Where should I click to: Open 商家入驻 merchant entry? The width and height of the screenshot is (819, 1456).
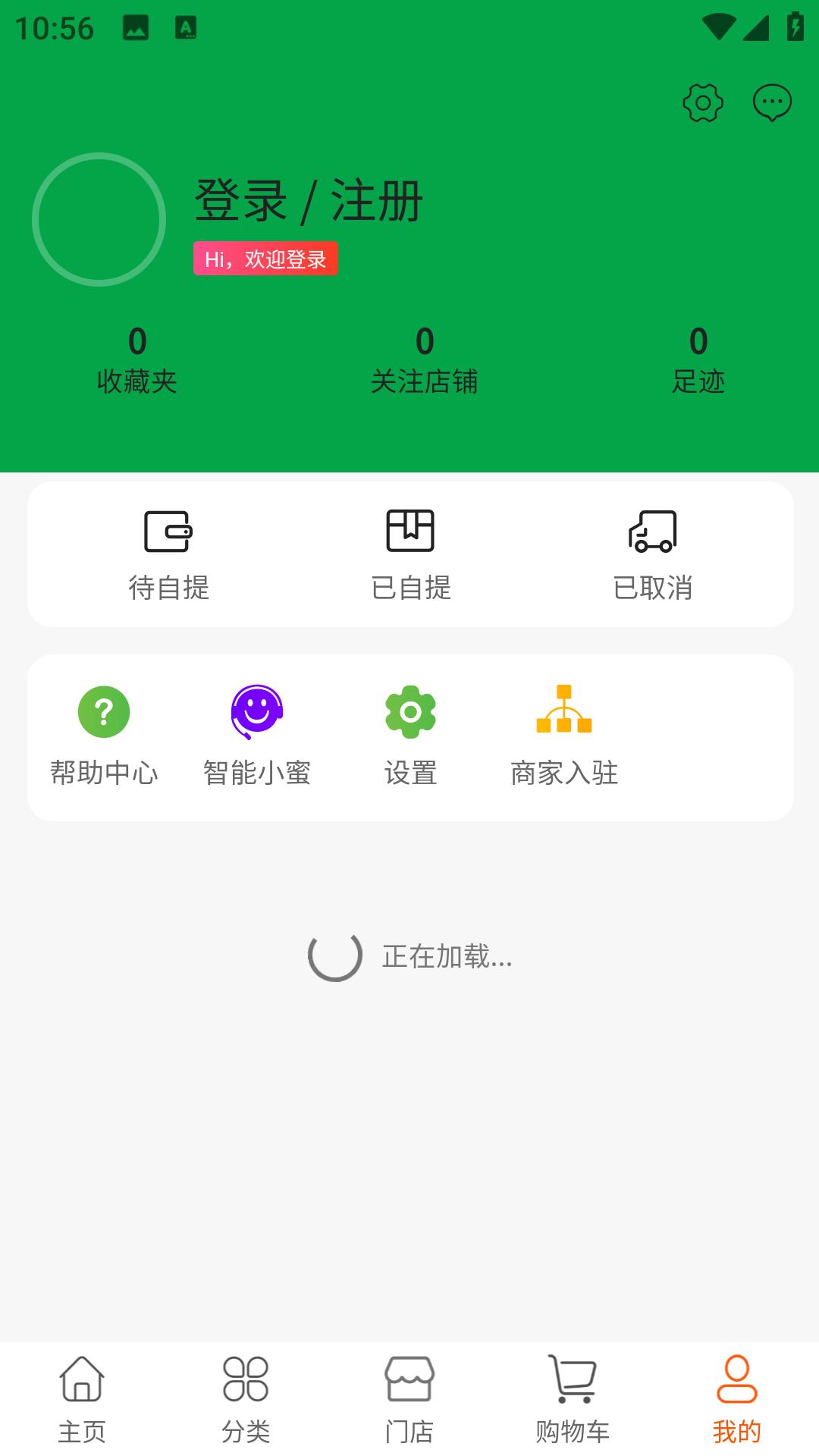coord(564,736)
